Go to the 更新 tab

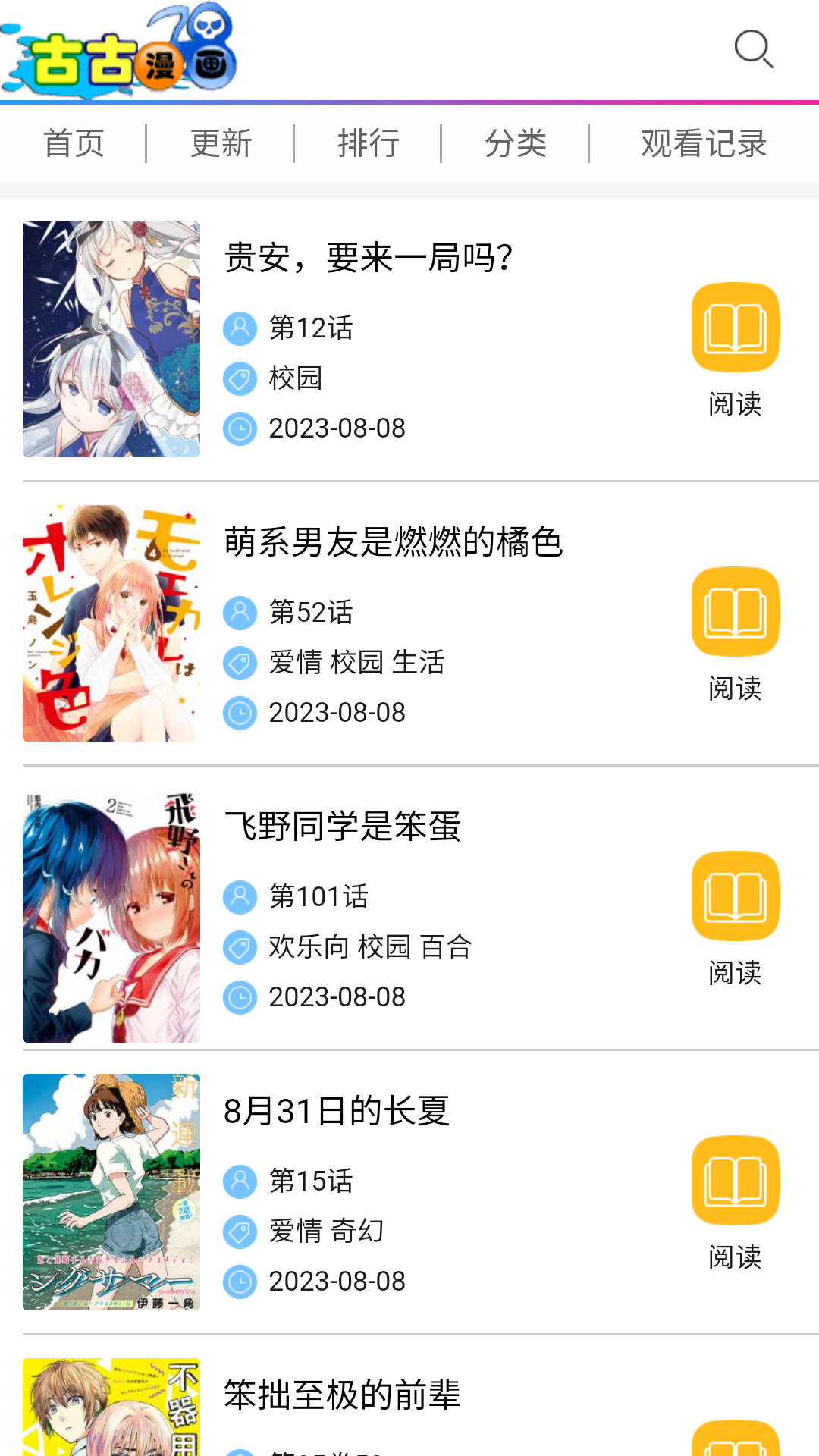[221, 143]
